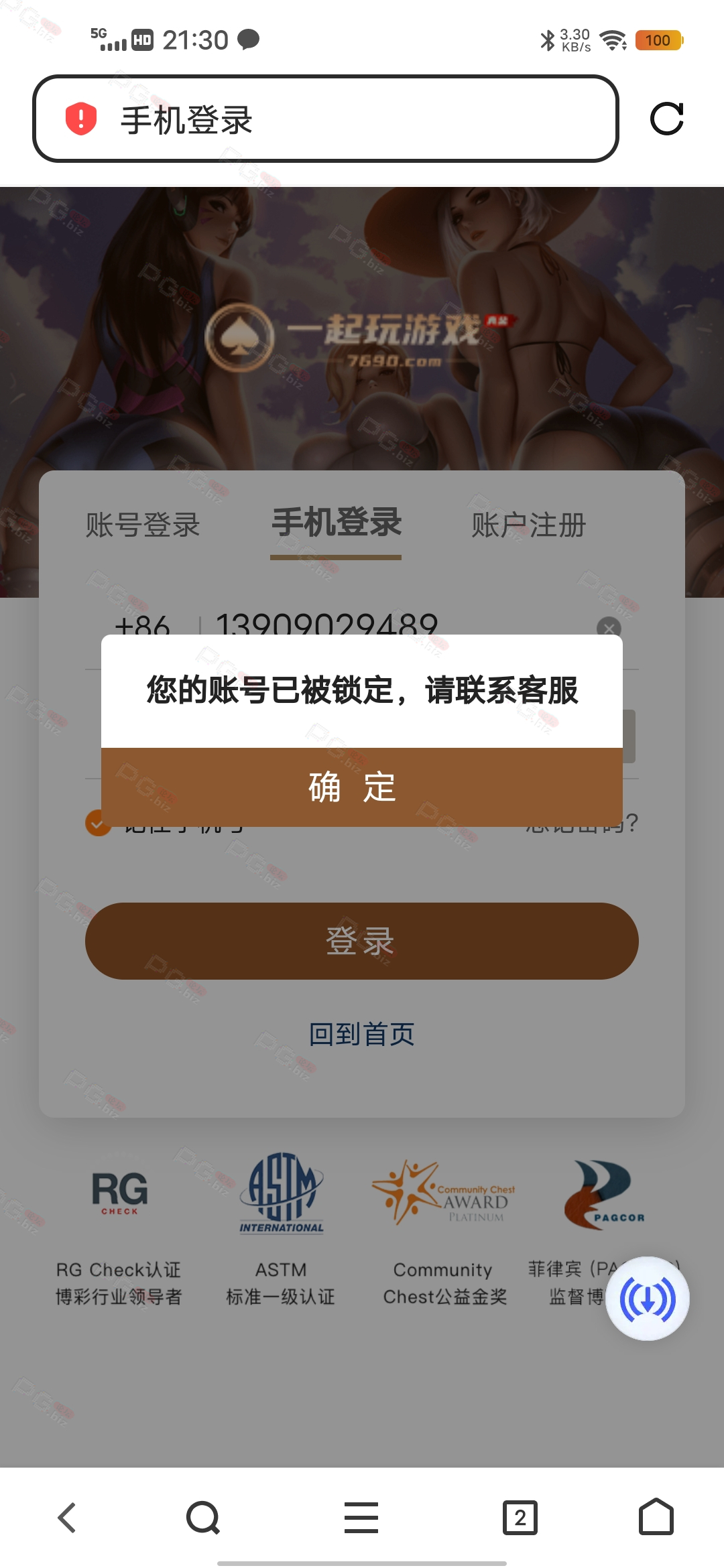Clear the phone number field

(x=609, y=628)
